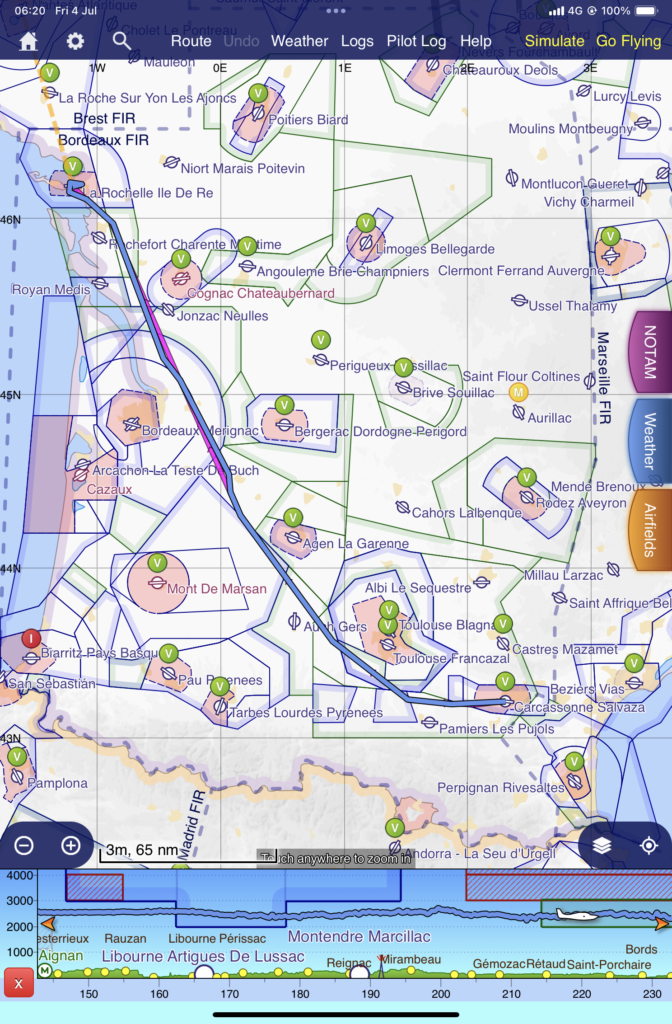Open the NOTAM side tab
The width and height of the screenshot is (672, 1024).
(x=651, y=352)
